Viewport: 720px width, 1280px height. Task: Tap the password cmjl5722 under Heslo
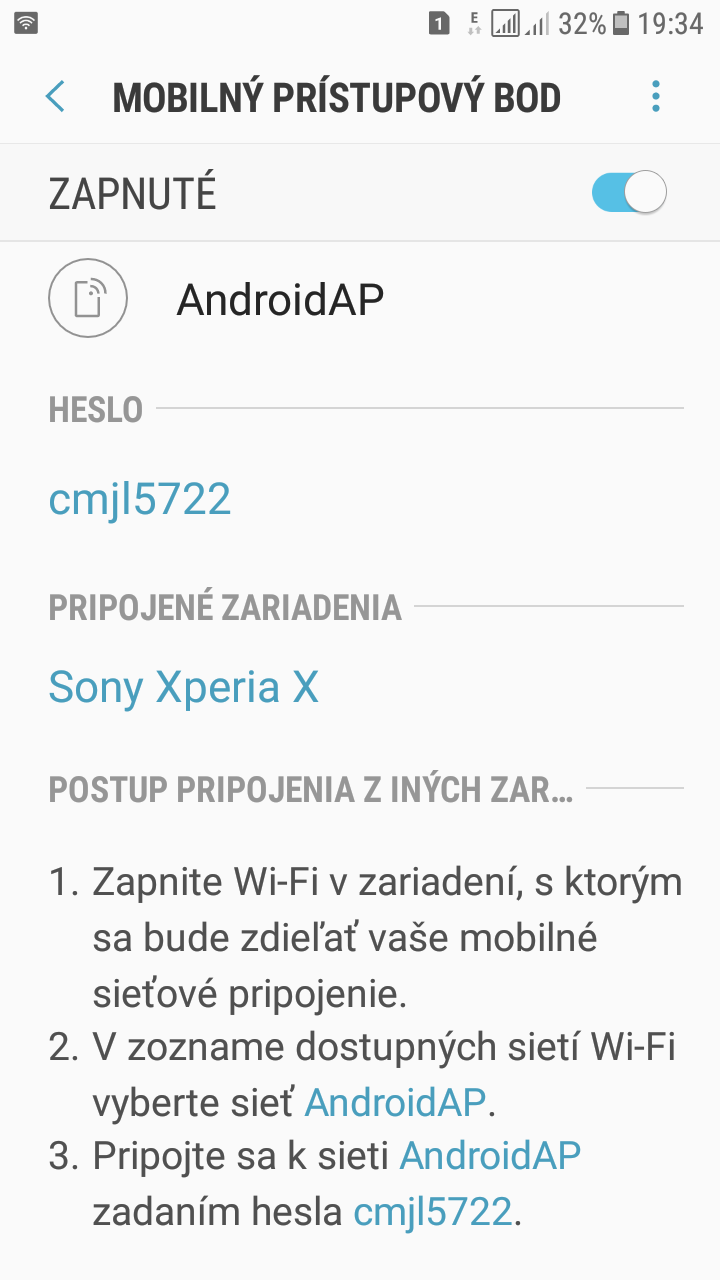click(x=140, y=499)
